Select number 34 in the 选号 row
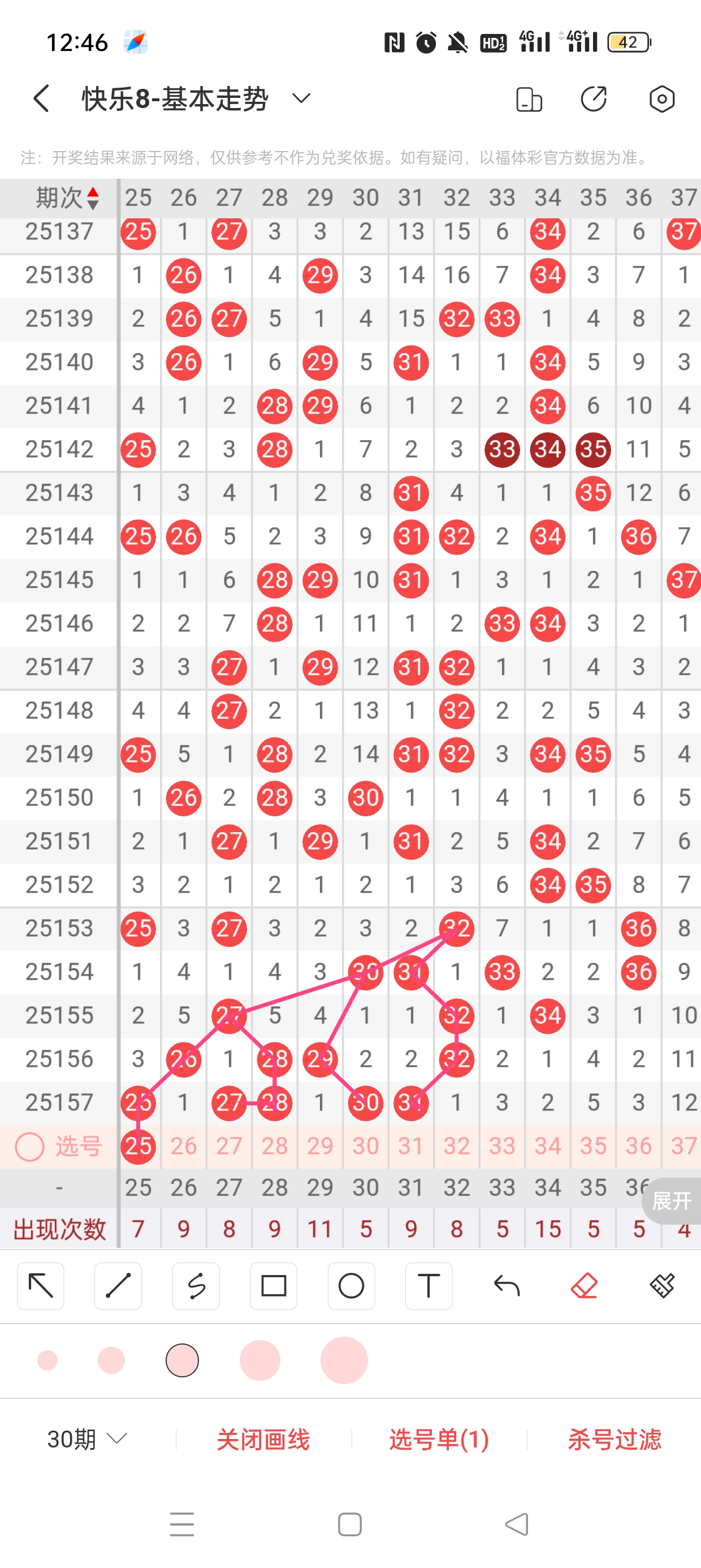Viewport: 701px width, 1568px height. pos(548,1146)
